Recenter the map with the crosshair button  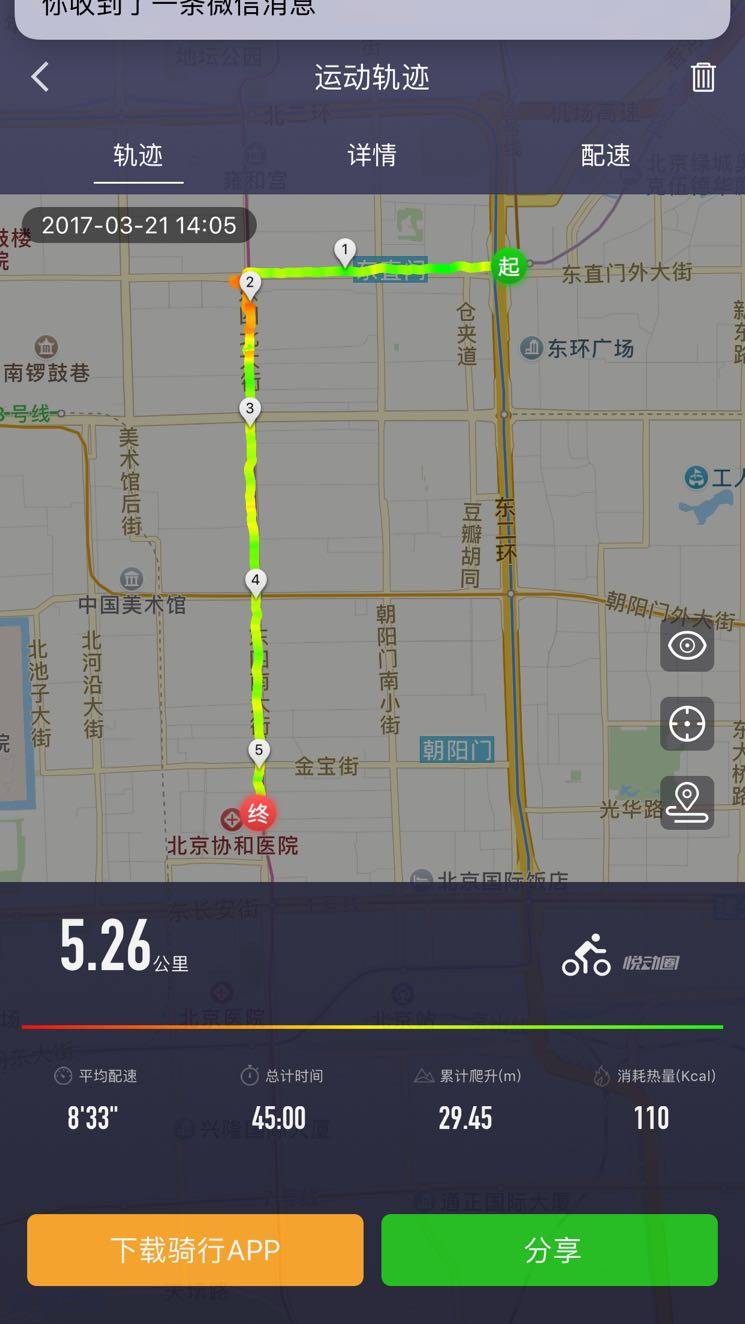tap(687, 723)
